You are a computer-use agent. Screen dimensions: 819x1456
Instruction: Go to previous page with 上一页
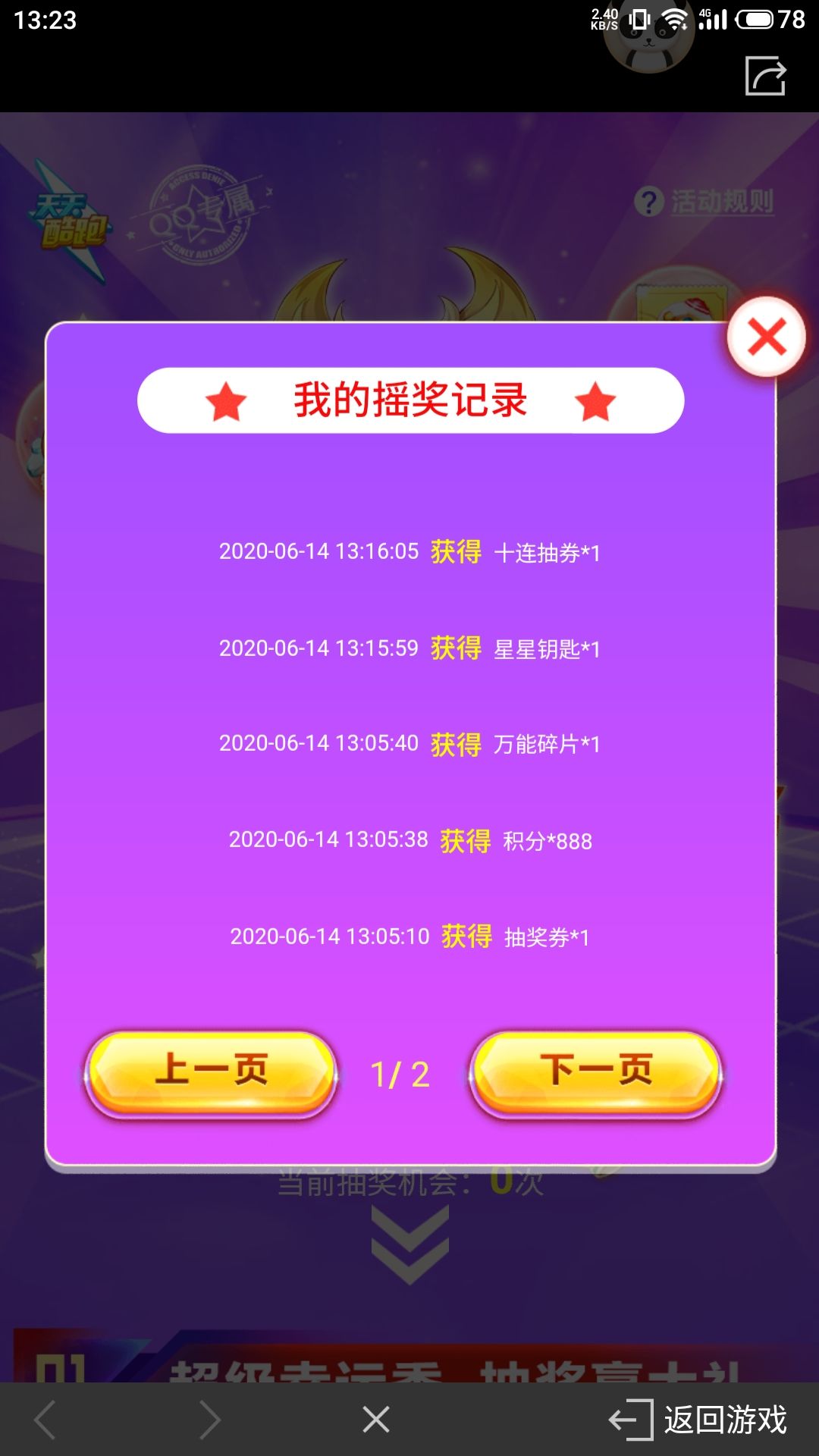click(210, 1071)
